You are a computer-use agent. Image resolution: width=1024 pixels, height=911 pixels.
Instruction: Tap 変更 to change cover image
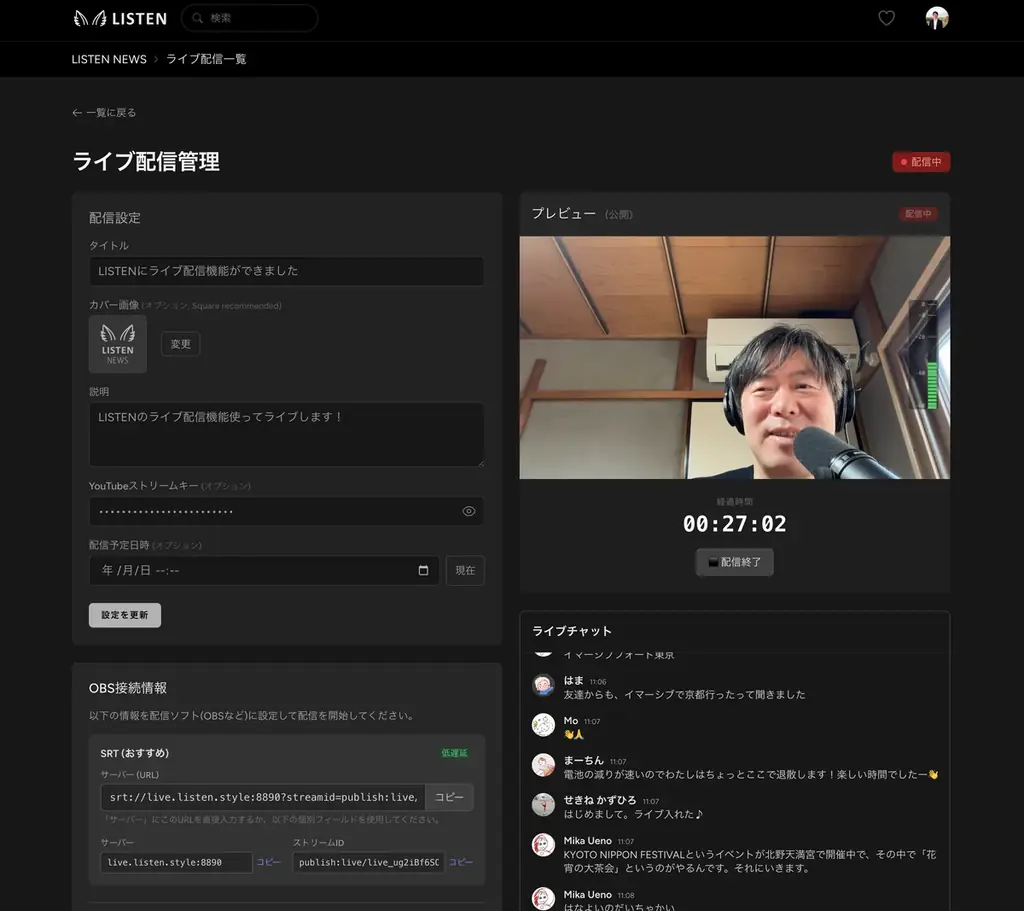[180, 344]
